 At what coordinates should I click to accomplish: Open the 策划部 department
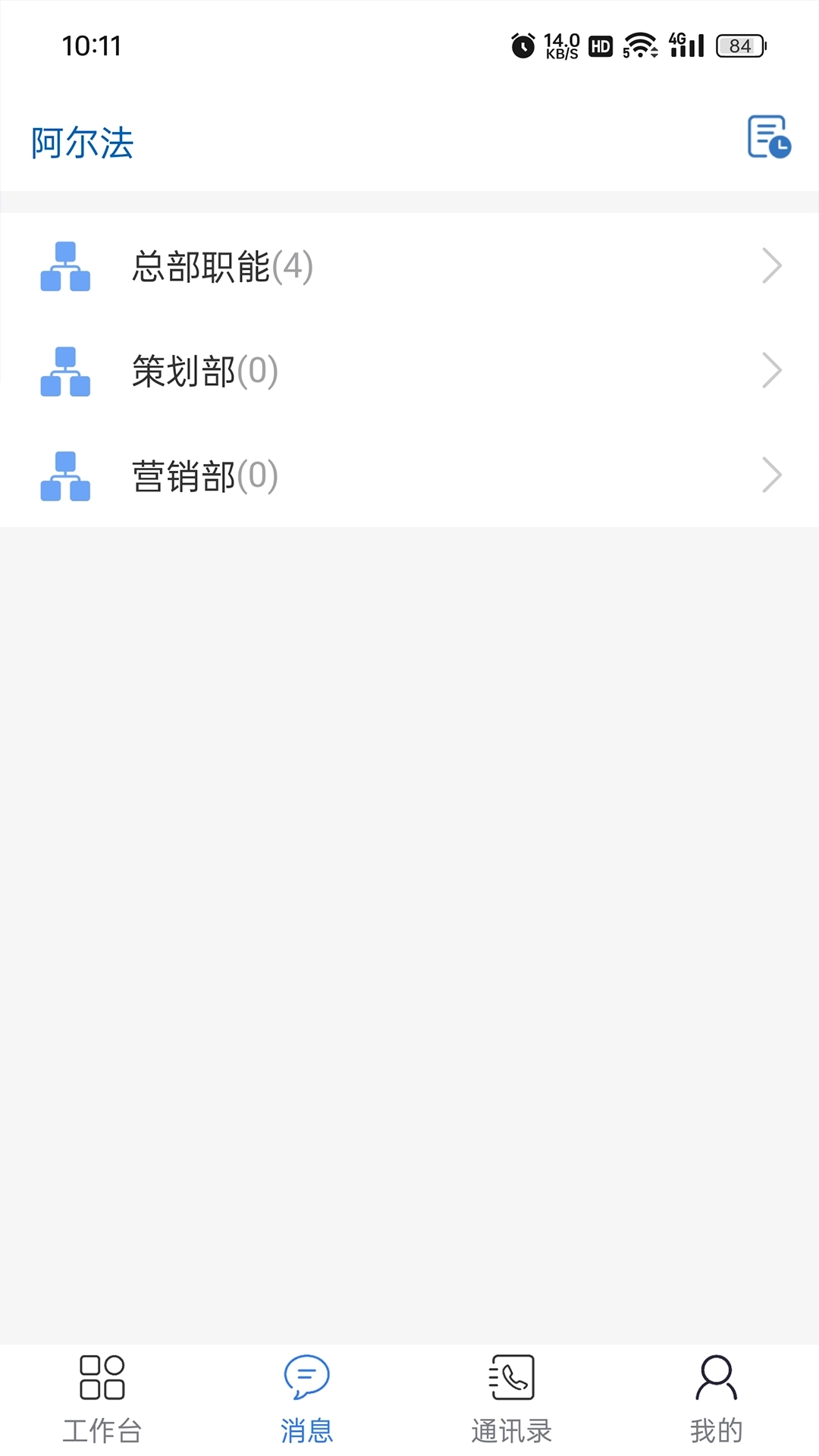(409, 371)
